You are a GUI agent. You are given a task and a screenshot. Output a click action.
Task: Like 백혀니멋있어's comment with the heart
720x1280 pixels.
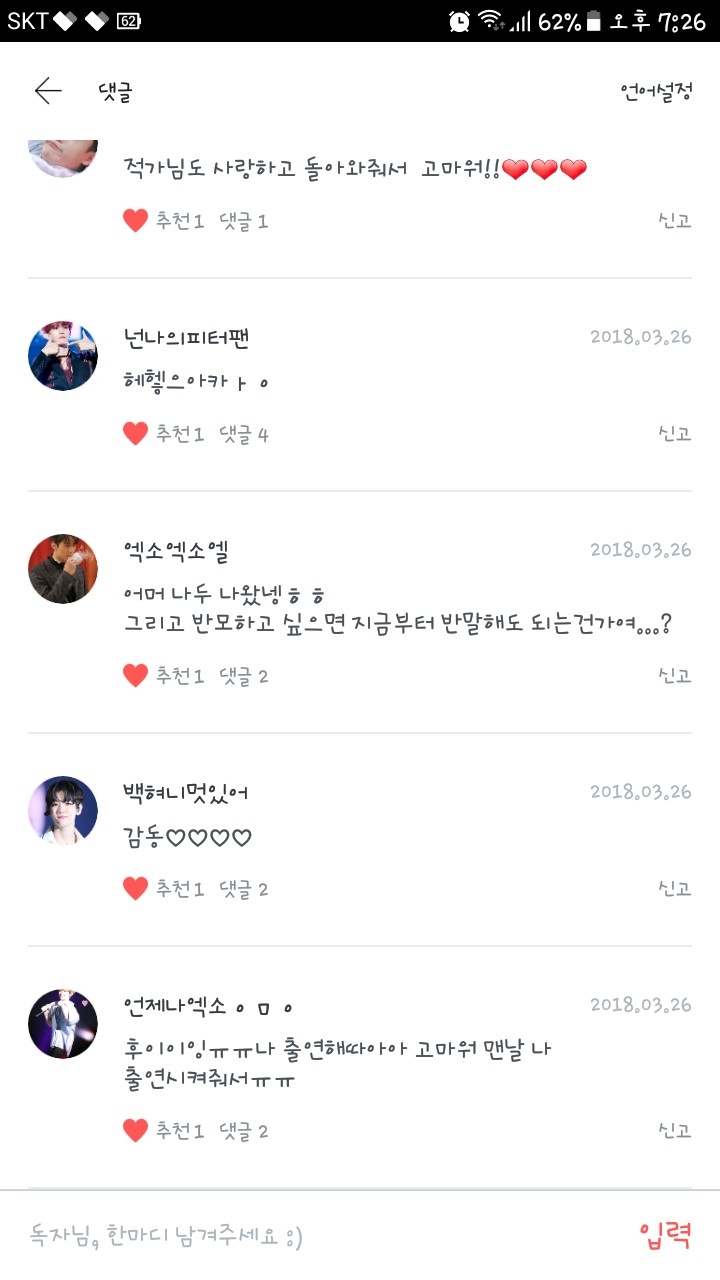136,889
